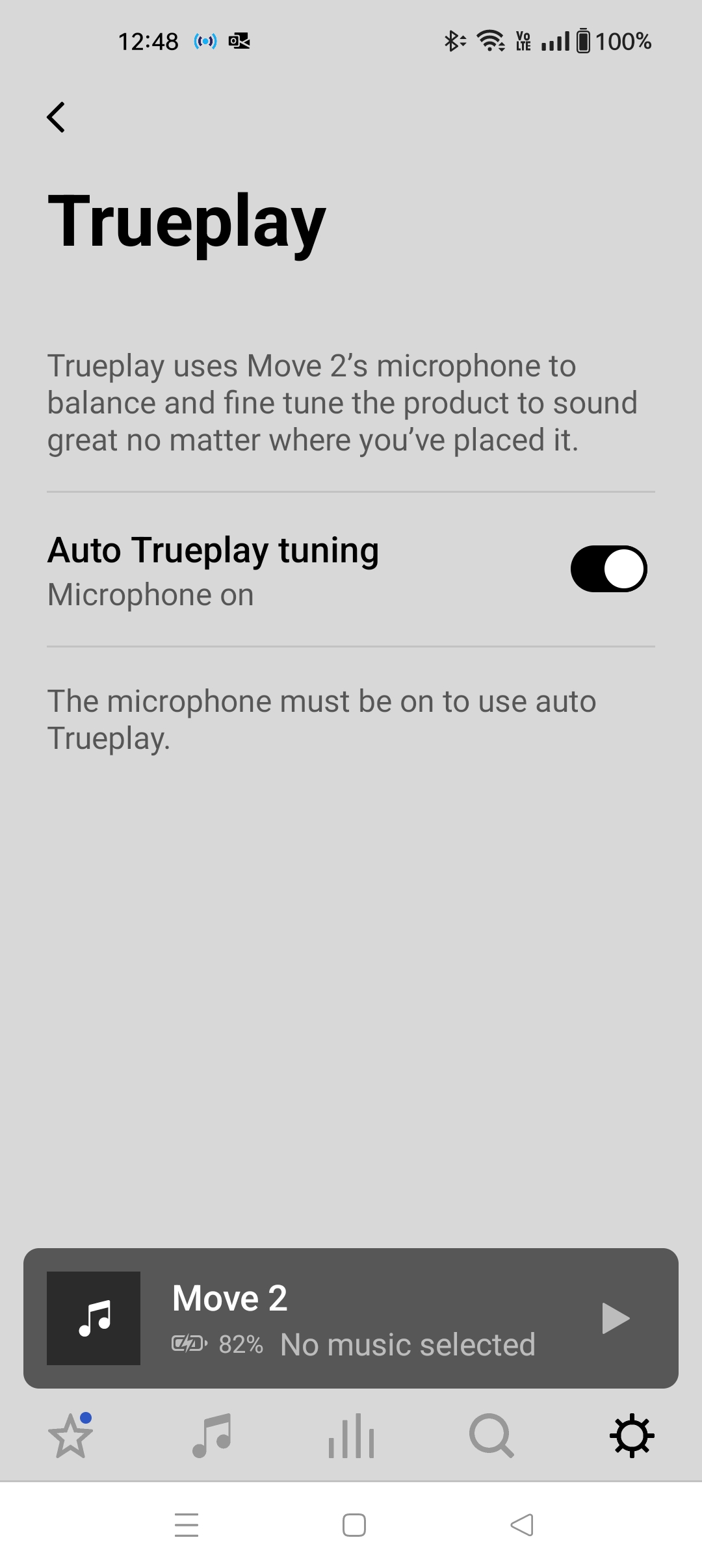Open system recent apps menu
Screen dimensions: 702x1568
tap(187, 1525)
